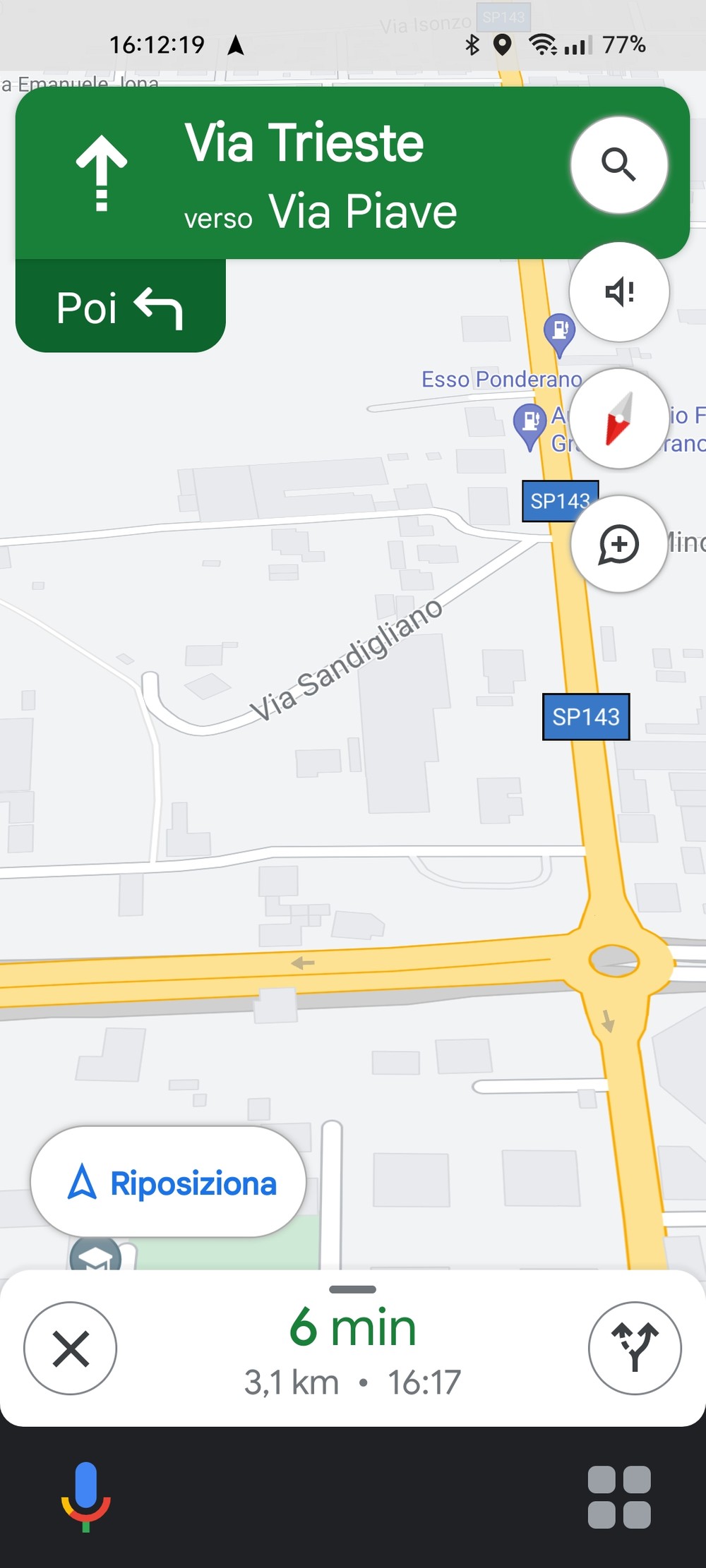Image resolution: width=706 pixels, height=1568 pixels.
Task: Expand the trip details handle
Action: point(352,1289)
